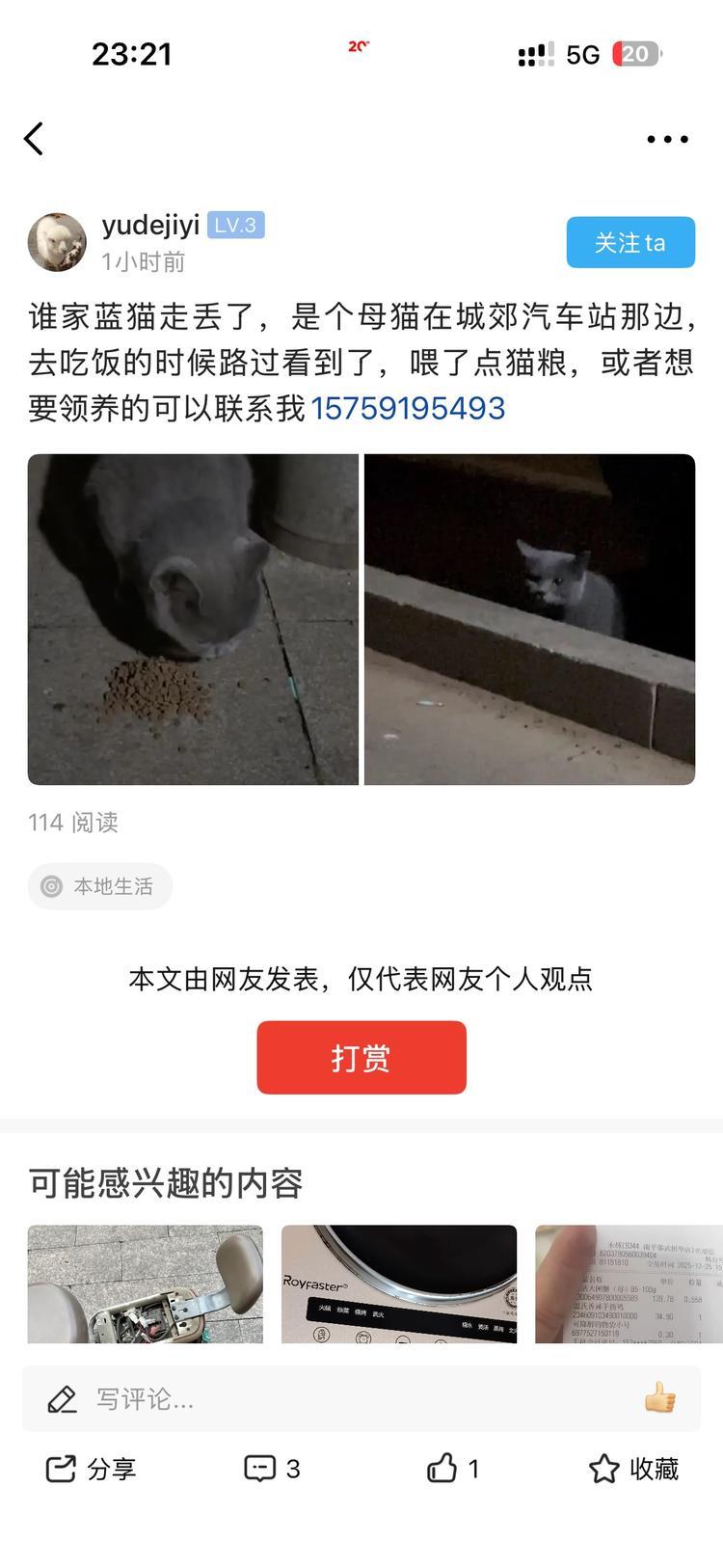The image size is (723, 1568).
Task: Open the three-dot overflow menu
Action: (x=667, y=139)
